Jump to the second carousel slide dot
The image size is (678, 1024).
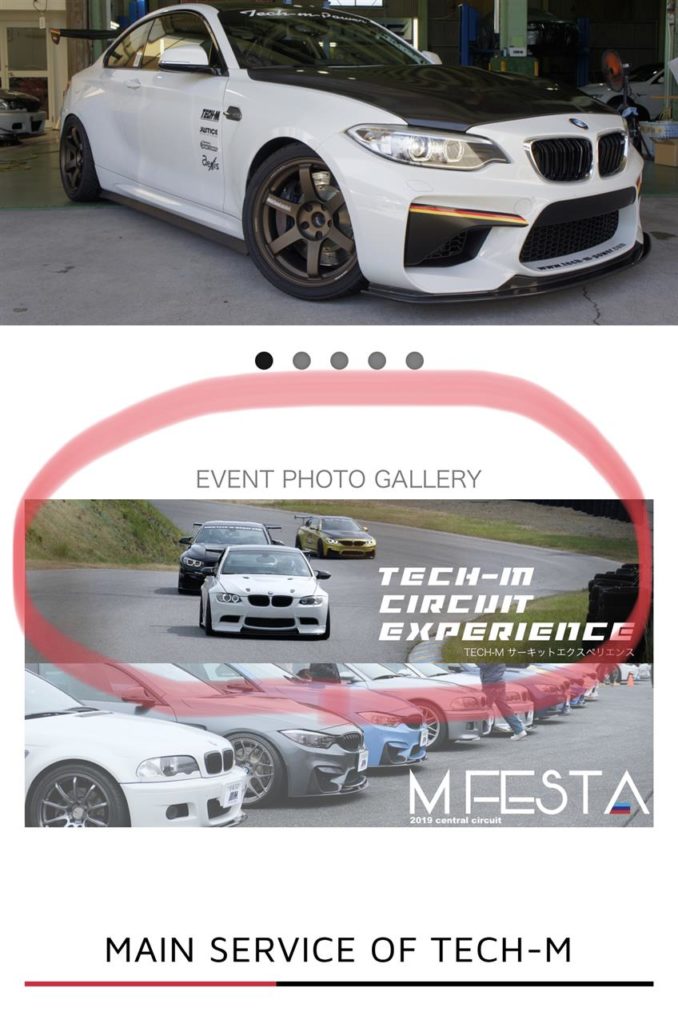pyautogui.click(x=302, y=360)
